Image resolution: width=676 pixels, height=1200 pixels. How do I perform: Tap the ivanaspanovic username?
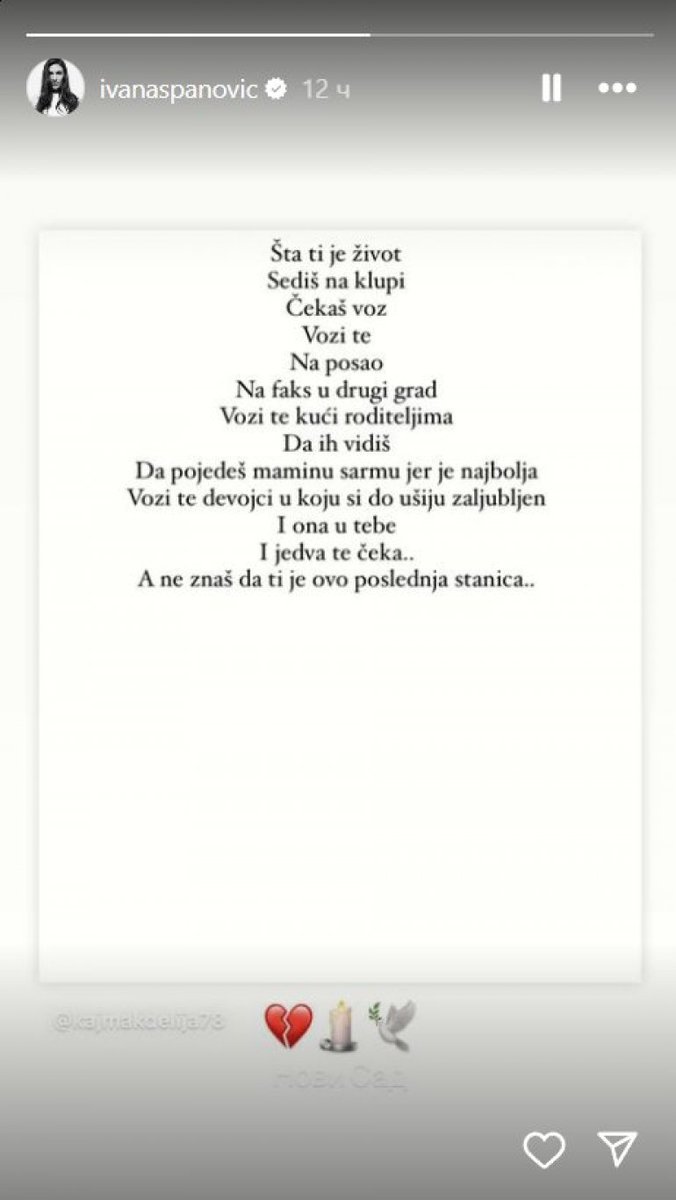[180, 89]
